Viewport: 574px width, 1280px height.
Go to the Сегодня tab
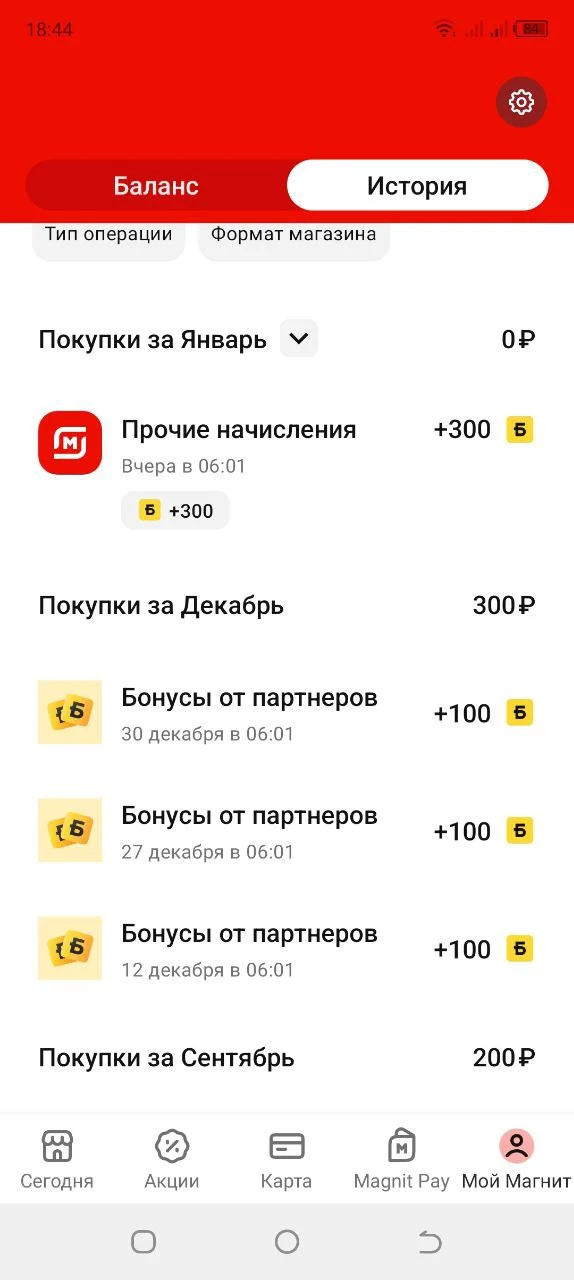57,1160
